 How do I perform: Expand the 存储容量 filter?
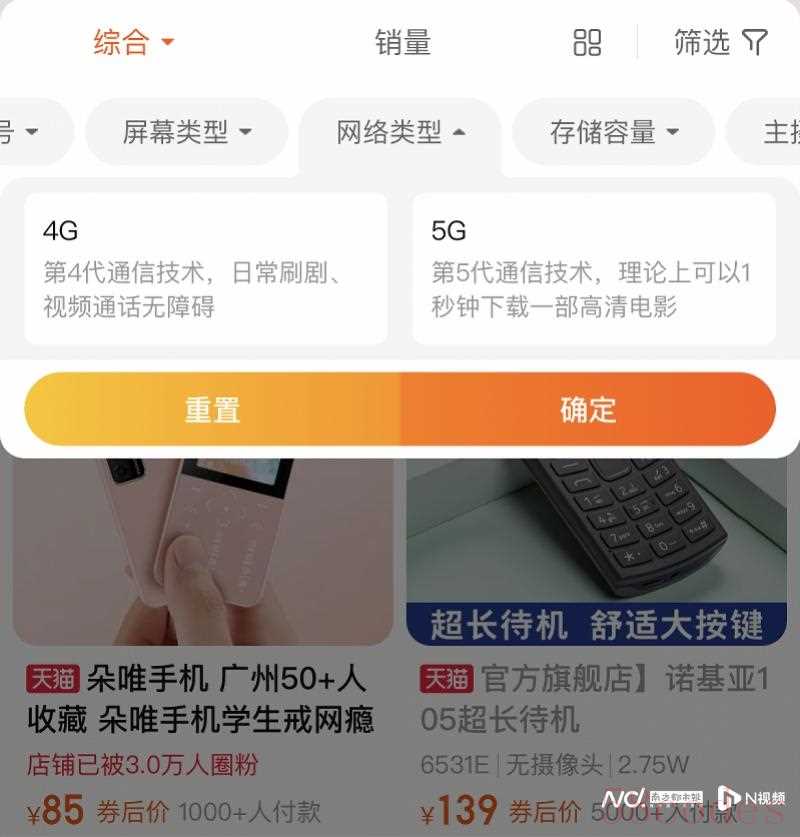(614, 131)
